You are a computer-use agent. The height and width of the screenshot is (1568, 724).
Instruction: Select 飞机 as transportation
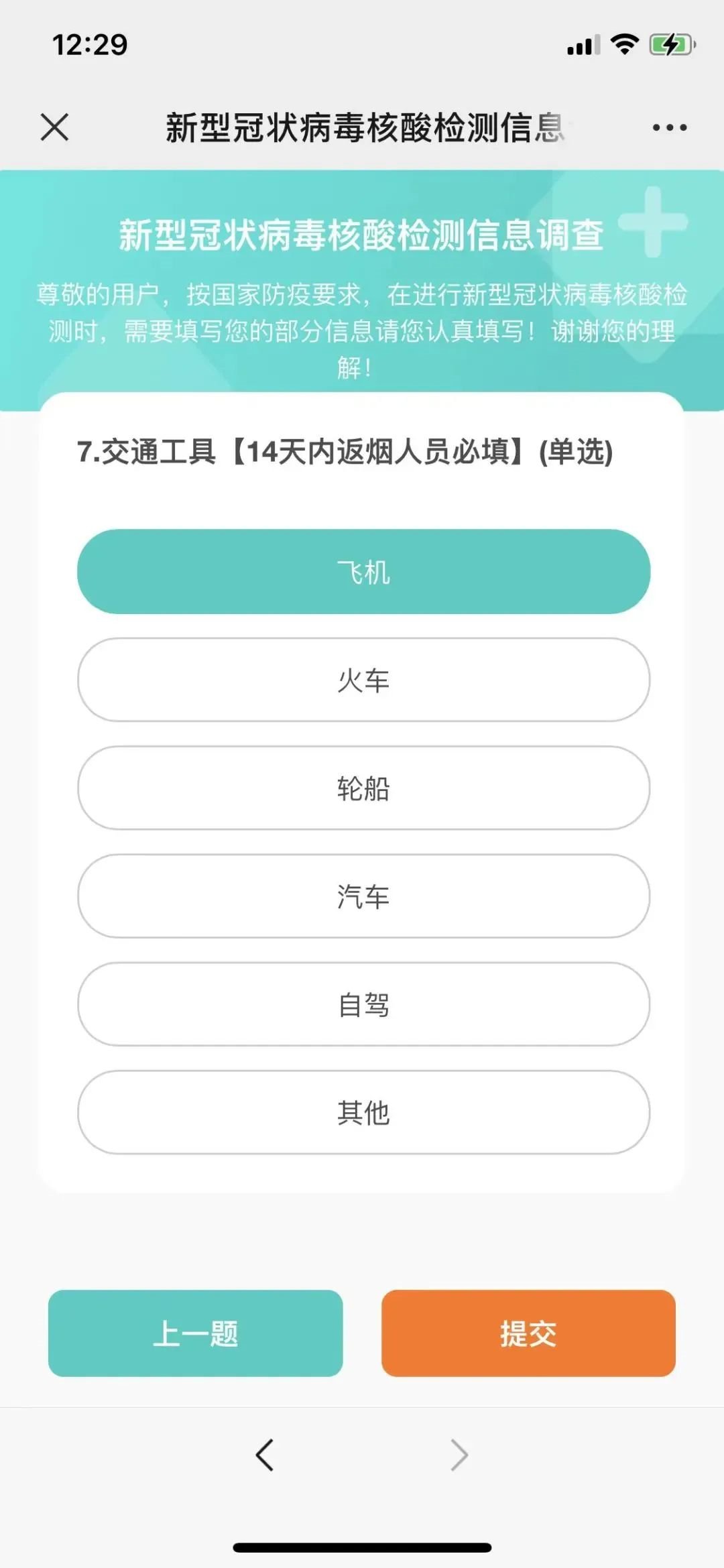pyautogui.click(x=363, y=572)
